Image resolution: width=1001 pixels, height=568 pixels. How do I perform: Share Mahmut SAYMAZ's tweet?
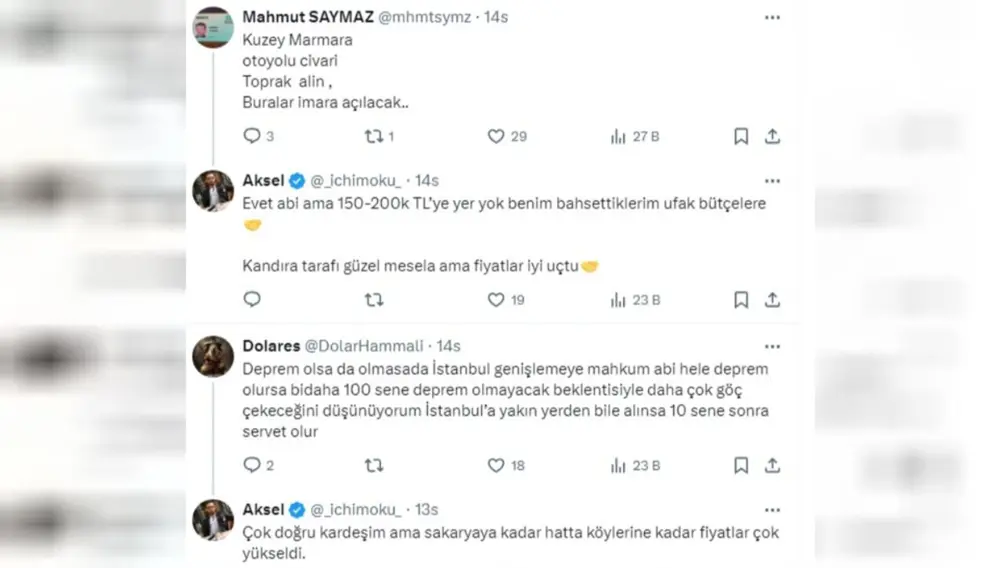pyautogui.click(x=772, y=136)
